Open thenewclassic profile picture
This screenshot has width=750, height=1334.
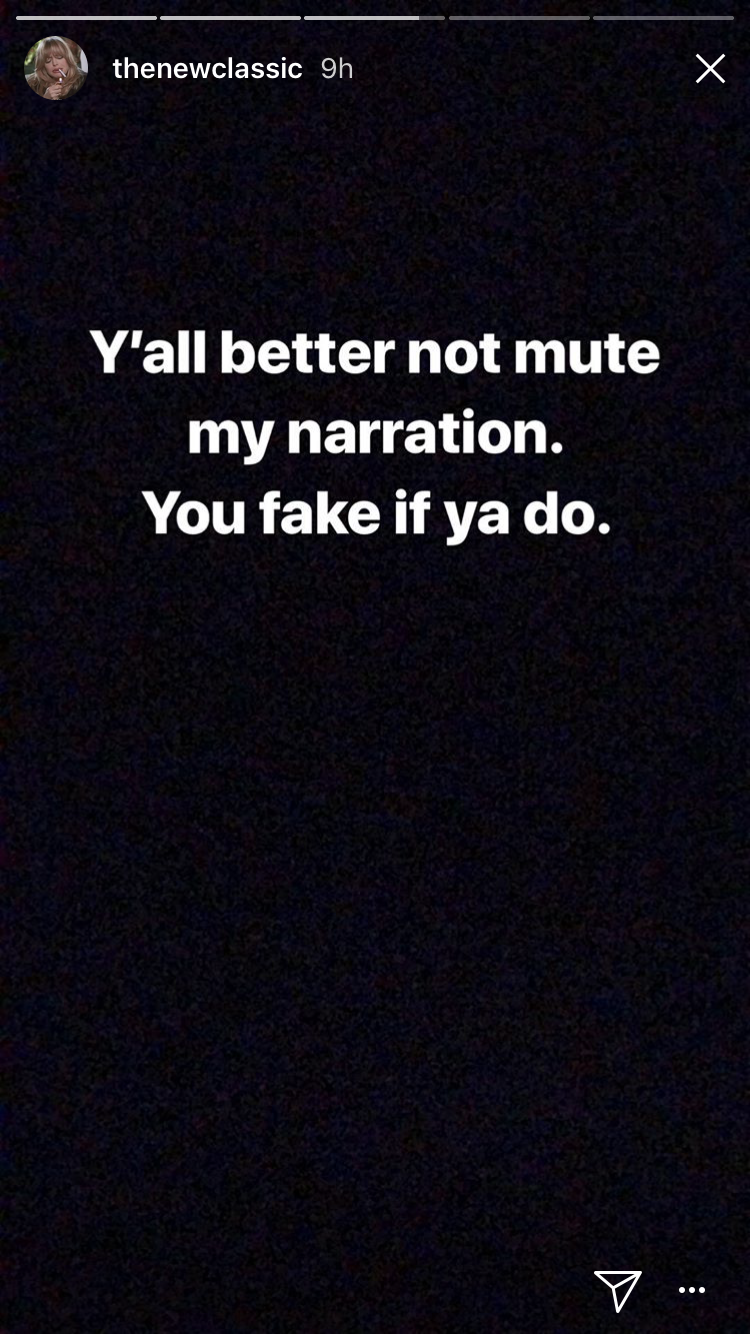[56, 68]
